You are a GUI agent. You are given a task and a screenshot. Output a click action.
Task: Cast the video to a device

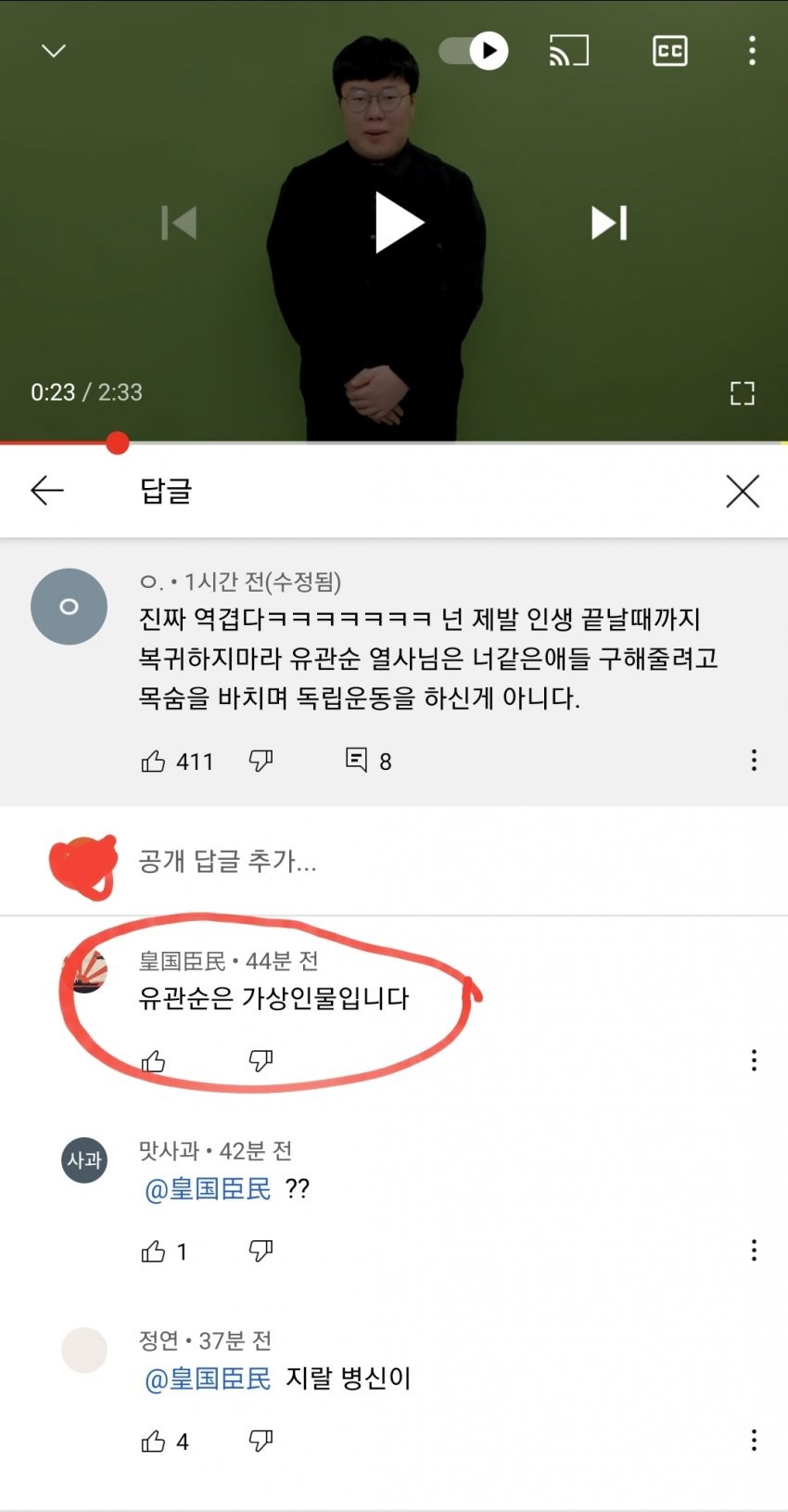pyautogui.click(x=568, y=51)
